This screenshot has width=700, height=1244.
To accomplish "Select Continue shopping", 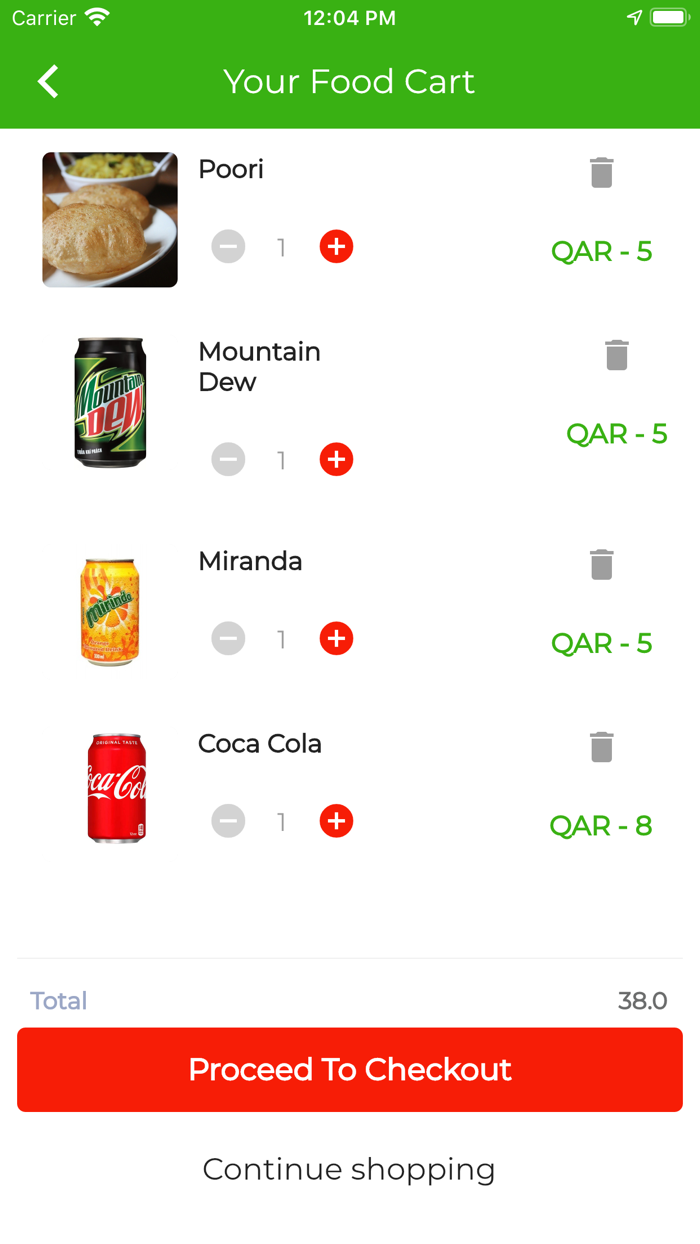I will point(349,1169).
